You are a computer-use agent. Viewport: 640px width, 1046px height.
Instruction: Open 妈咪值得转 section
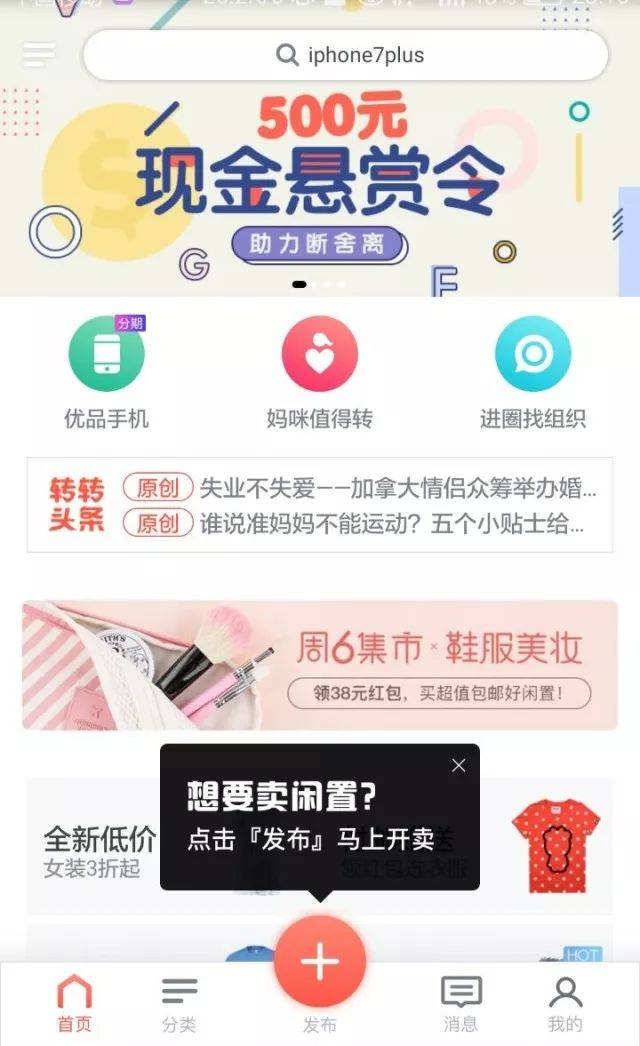click(x=319, y=372)
